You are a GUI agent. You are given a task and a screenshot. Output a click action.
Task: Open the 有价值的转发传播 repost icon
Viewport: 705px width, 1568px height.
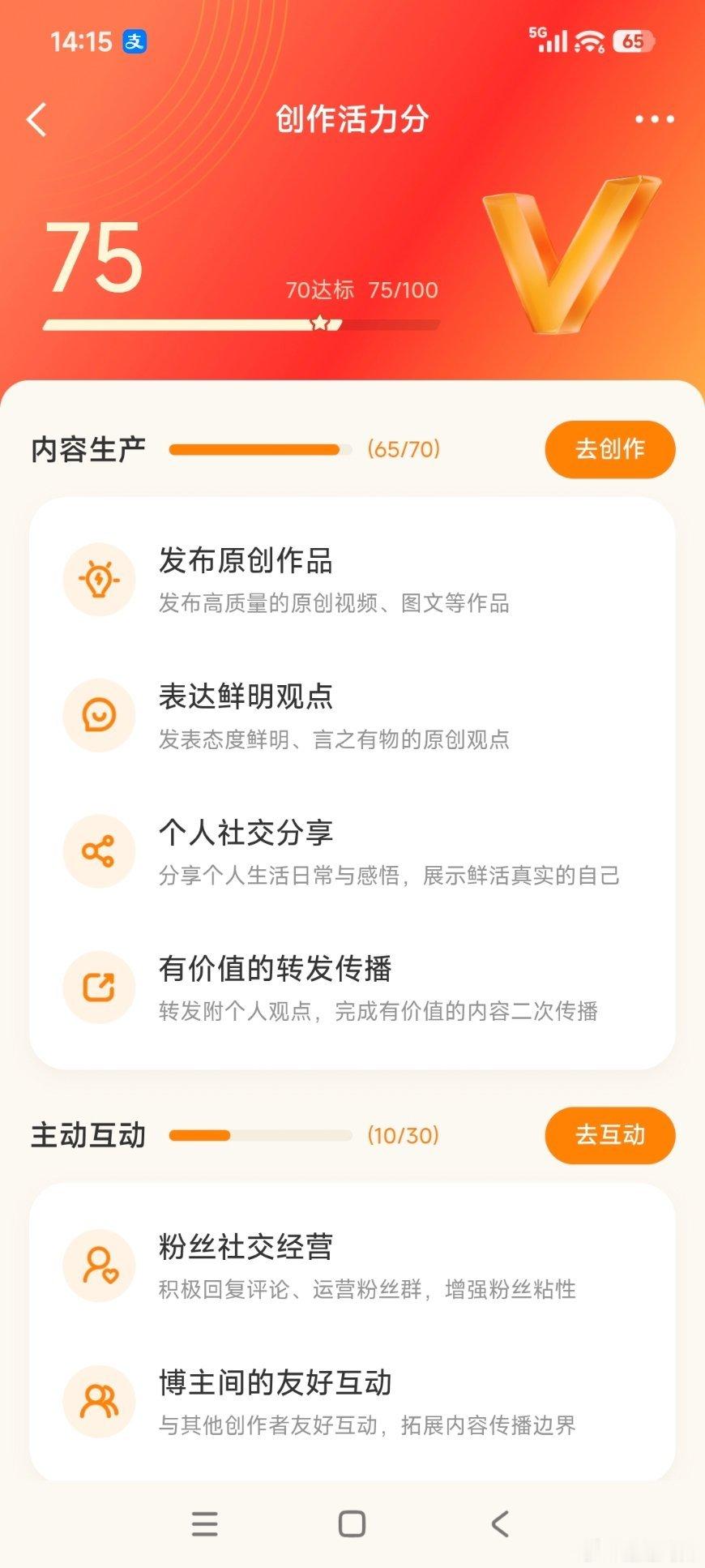pyautogui.click(x=99, y=986)
